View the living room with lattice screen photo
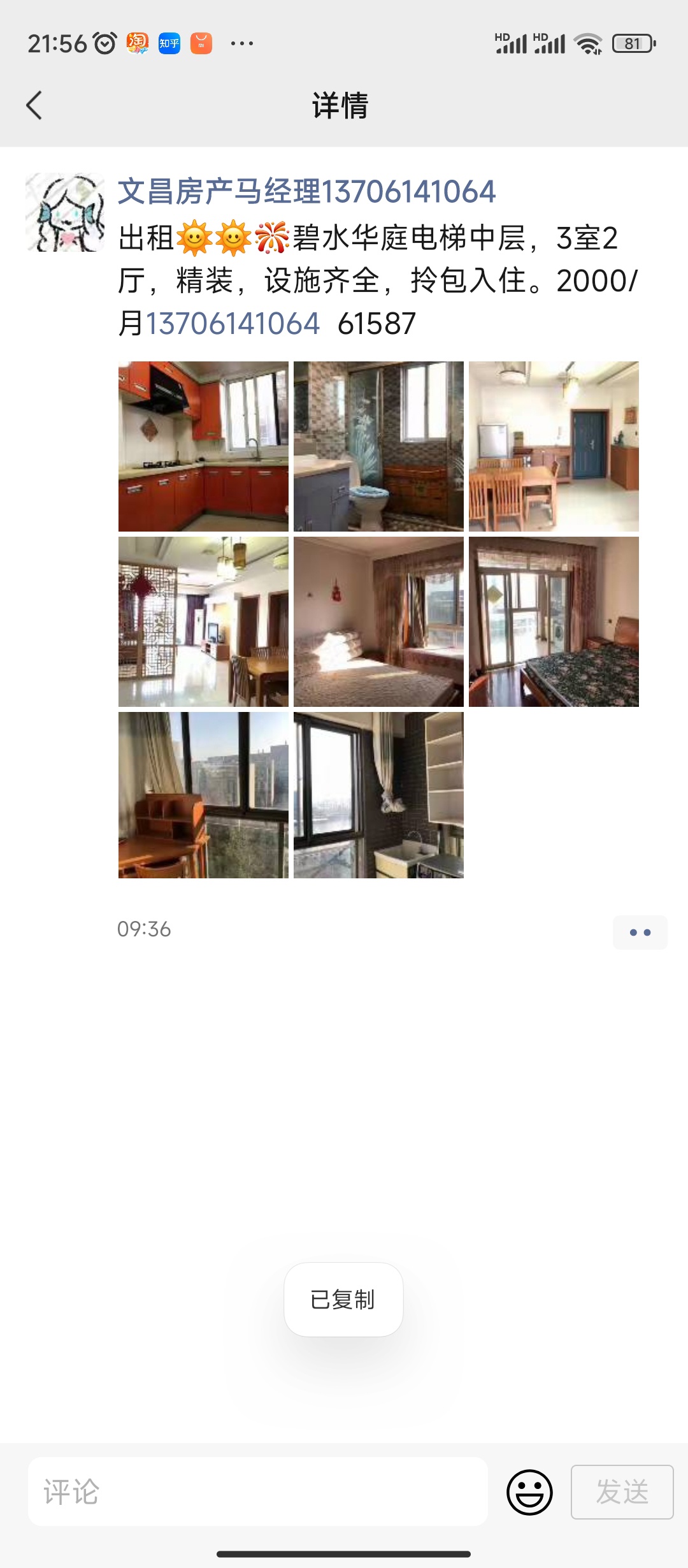Image resolution: width=688 pixels, height=1568 pixels. [203, 621]
